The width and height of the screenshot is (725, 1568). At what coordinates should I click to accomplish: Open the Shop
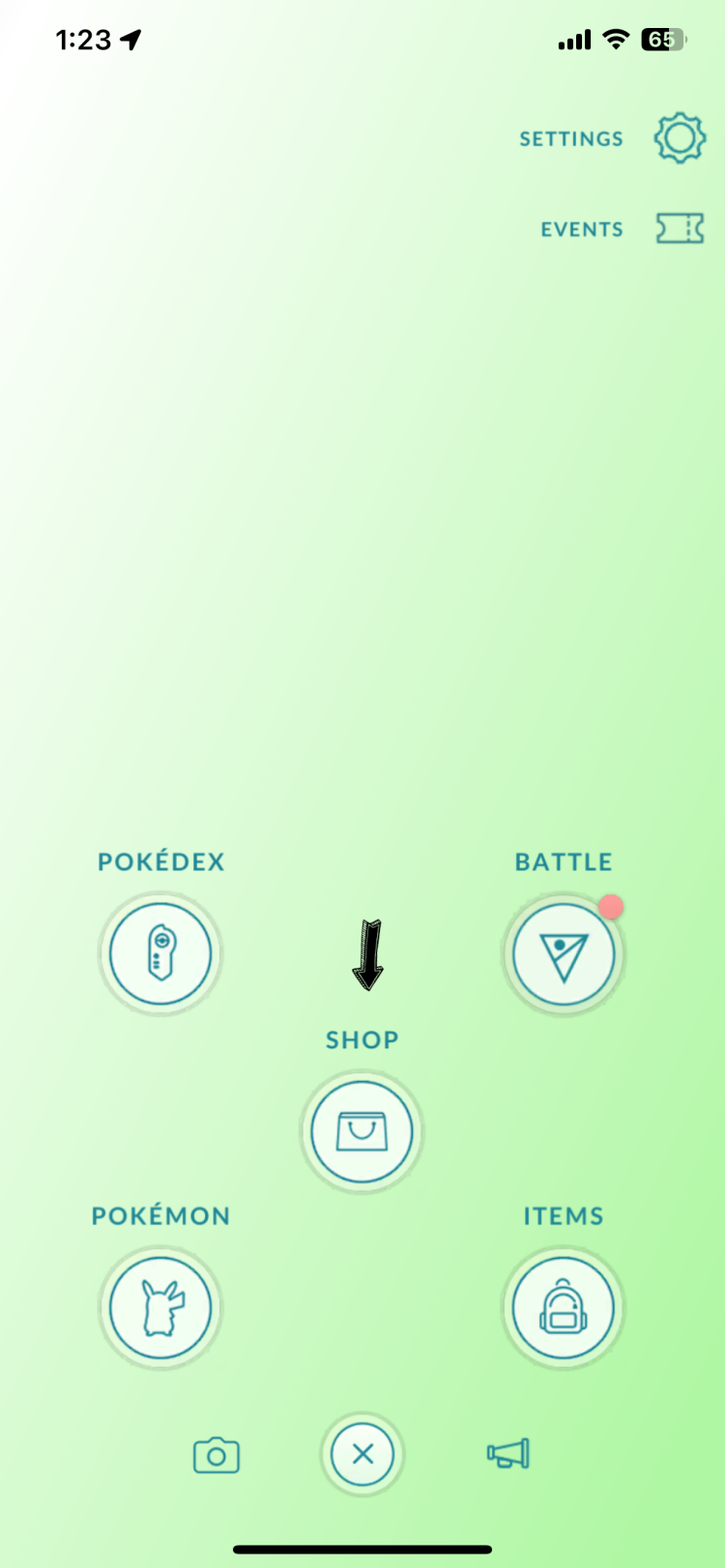pos(362,1131)
